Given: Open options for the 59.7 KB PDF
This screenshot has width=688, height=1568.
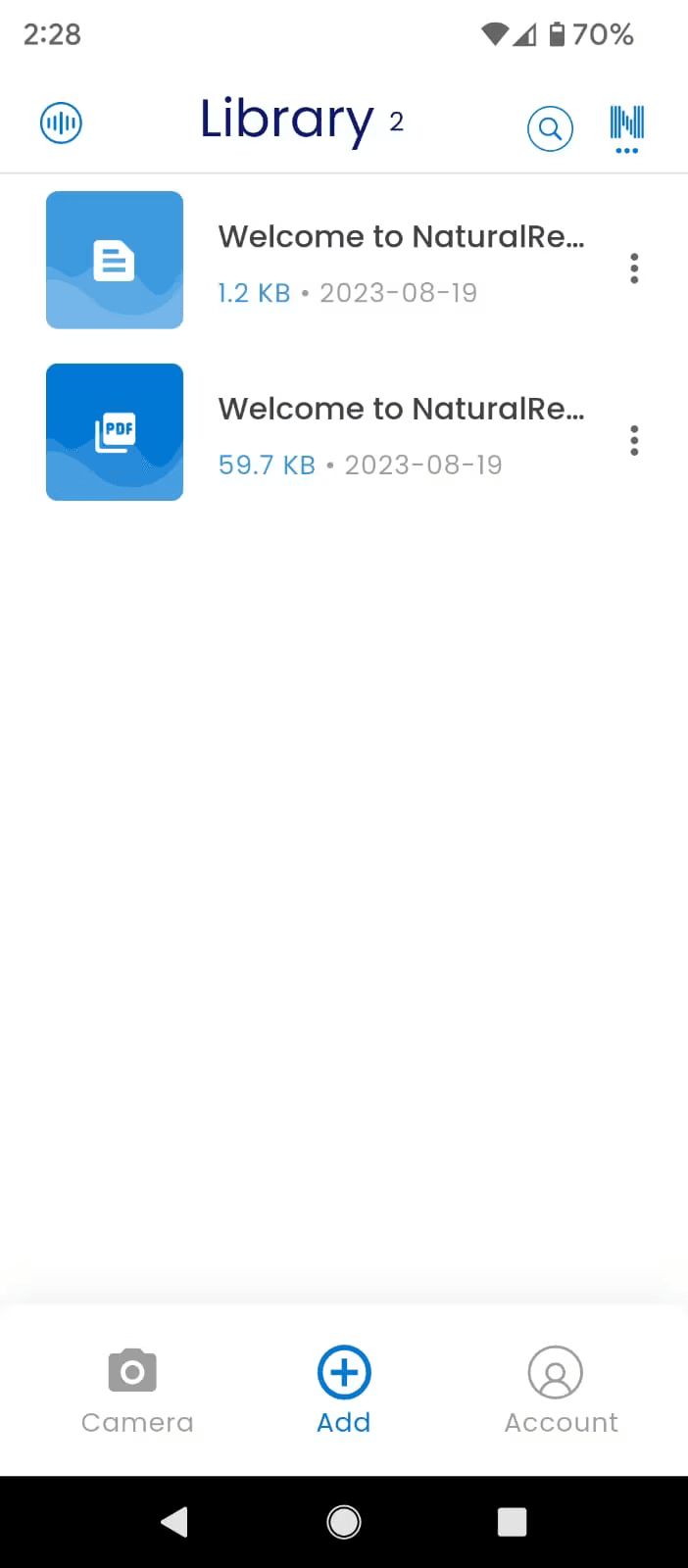Looking at the screenshot, I should [634, 440].
